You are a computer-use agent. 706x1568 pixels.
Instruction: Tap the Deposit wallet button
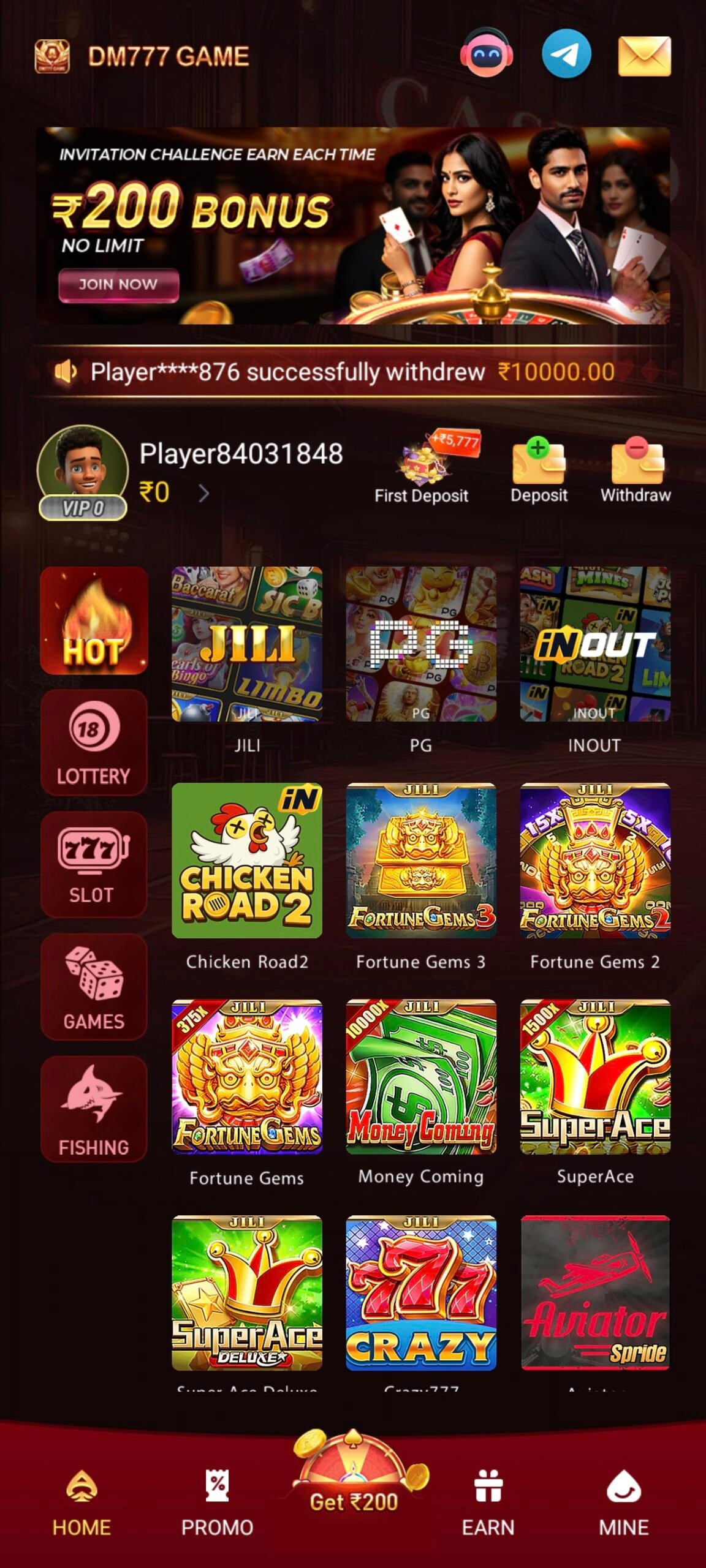[x=539, y=470]
